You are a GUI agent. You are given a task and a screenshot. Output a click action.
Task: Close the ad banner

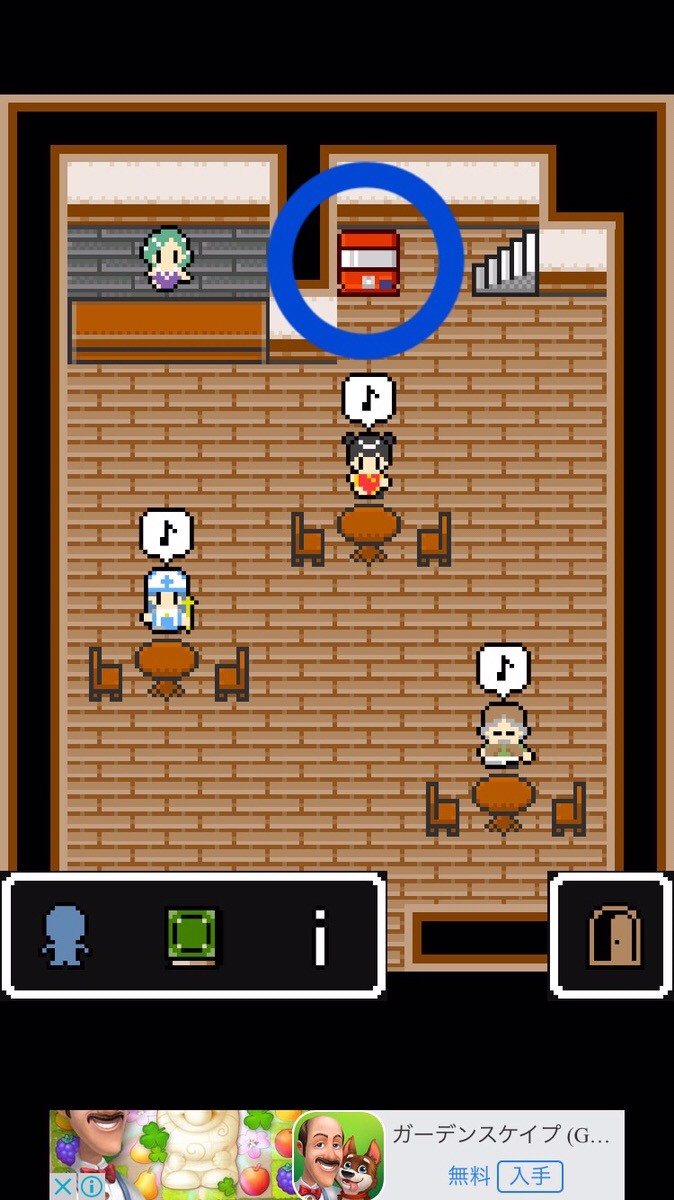(62, 1187)
